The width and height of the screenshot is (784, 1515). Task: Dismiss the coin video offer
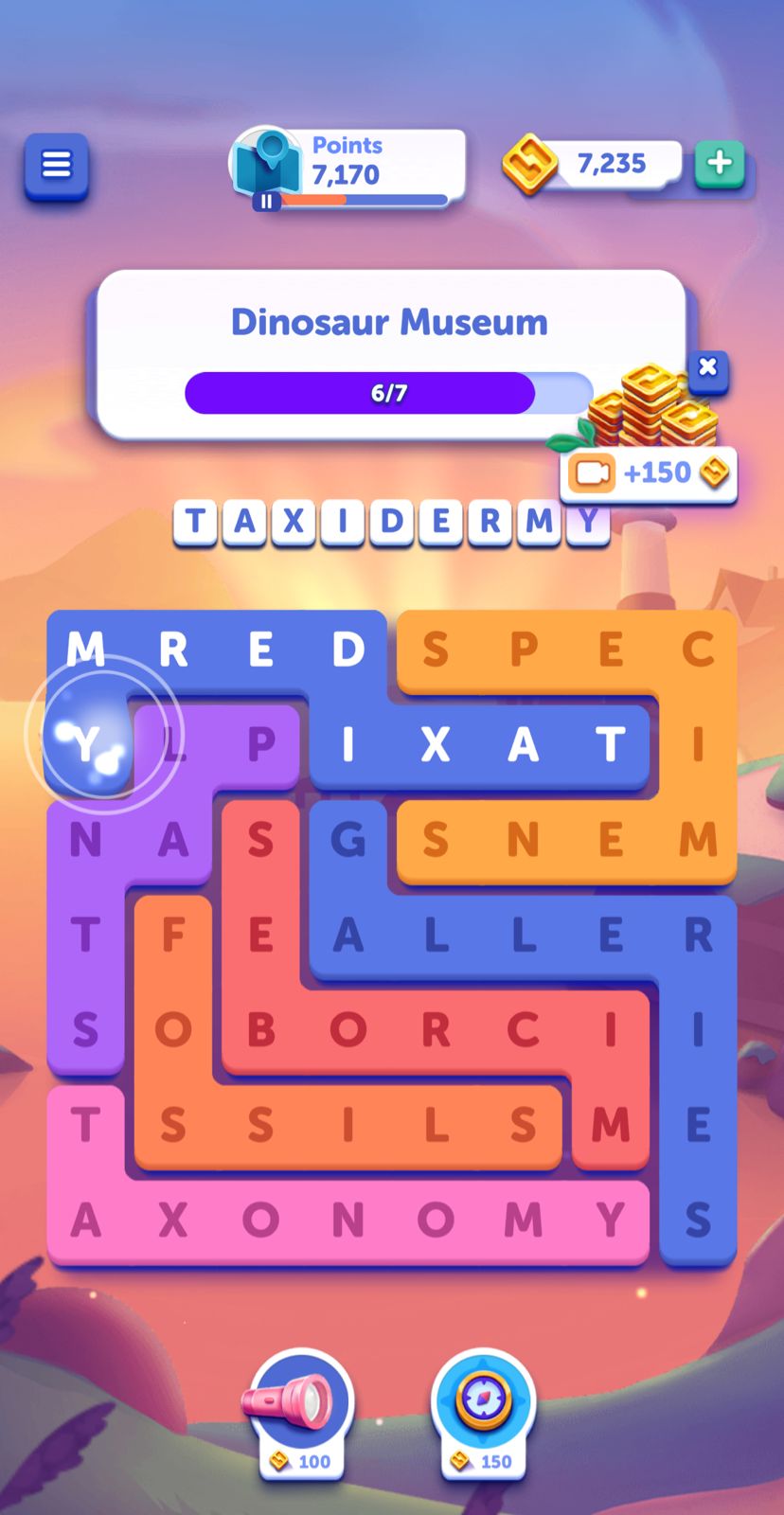click(x=708, y=367)
